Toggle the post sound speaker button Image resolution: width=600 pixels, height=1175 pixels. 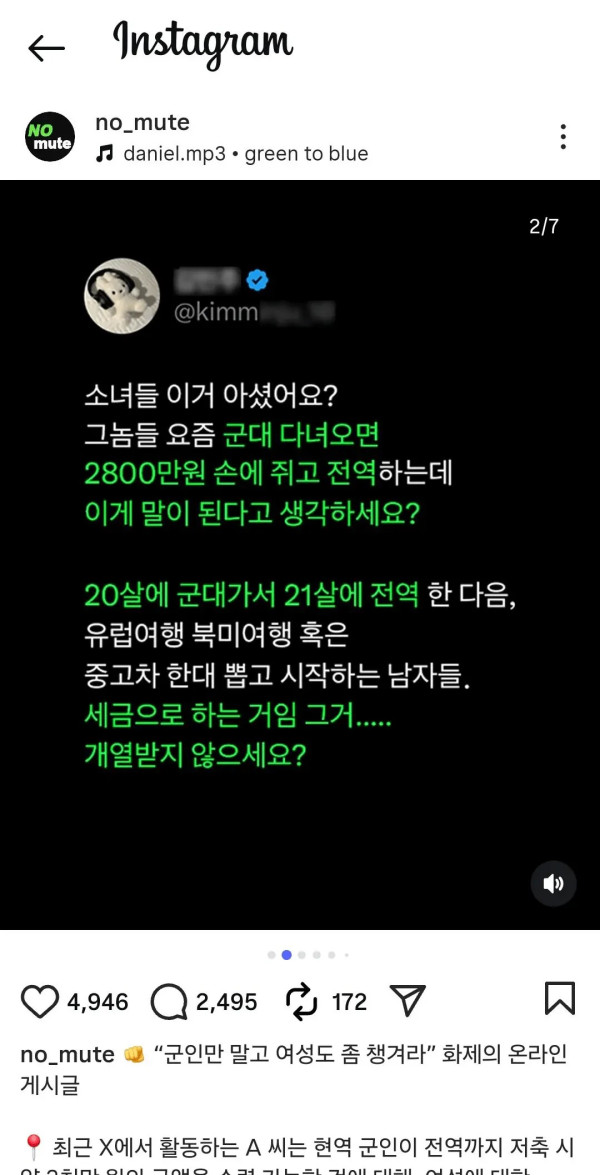tap(554, 883)
